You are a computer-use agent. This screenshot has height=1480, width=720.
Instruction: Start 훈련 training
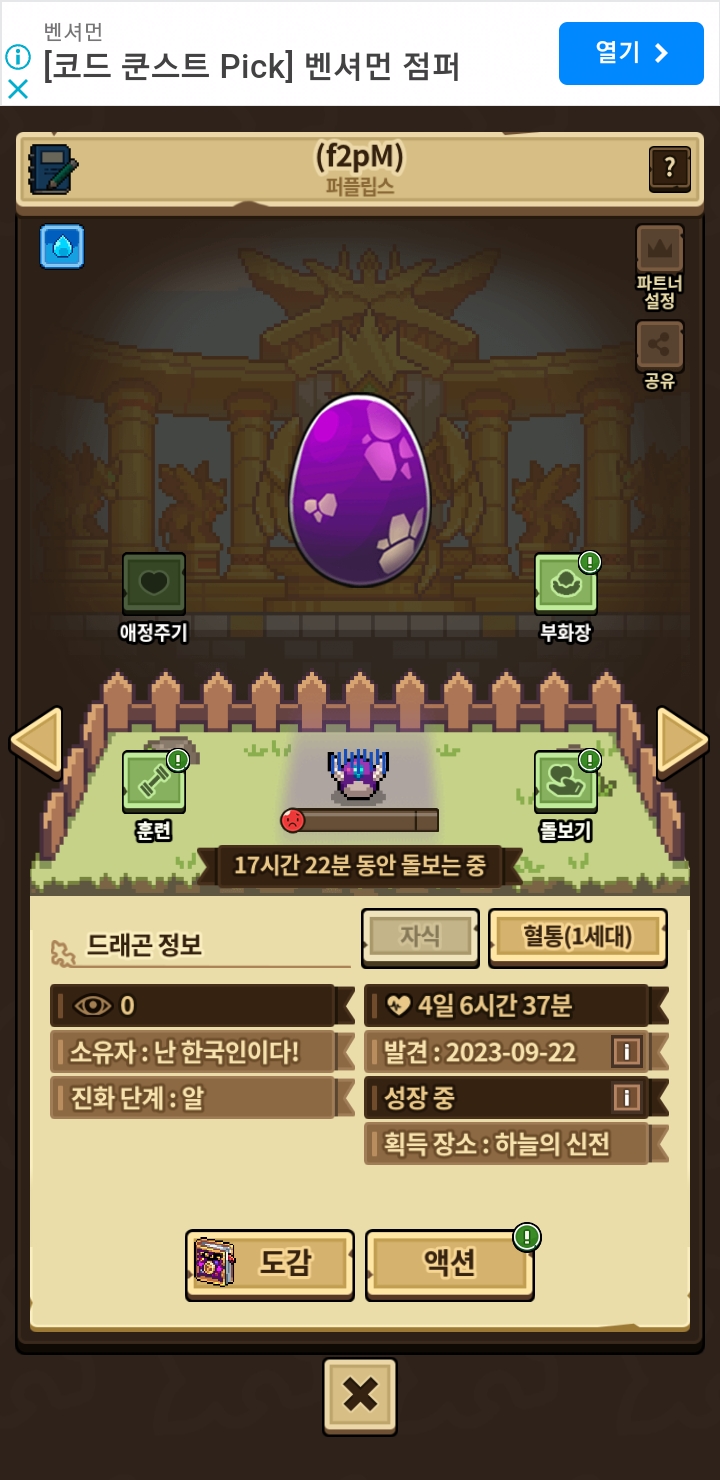[154, 782]
